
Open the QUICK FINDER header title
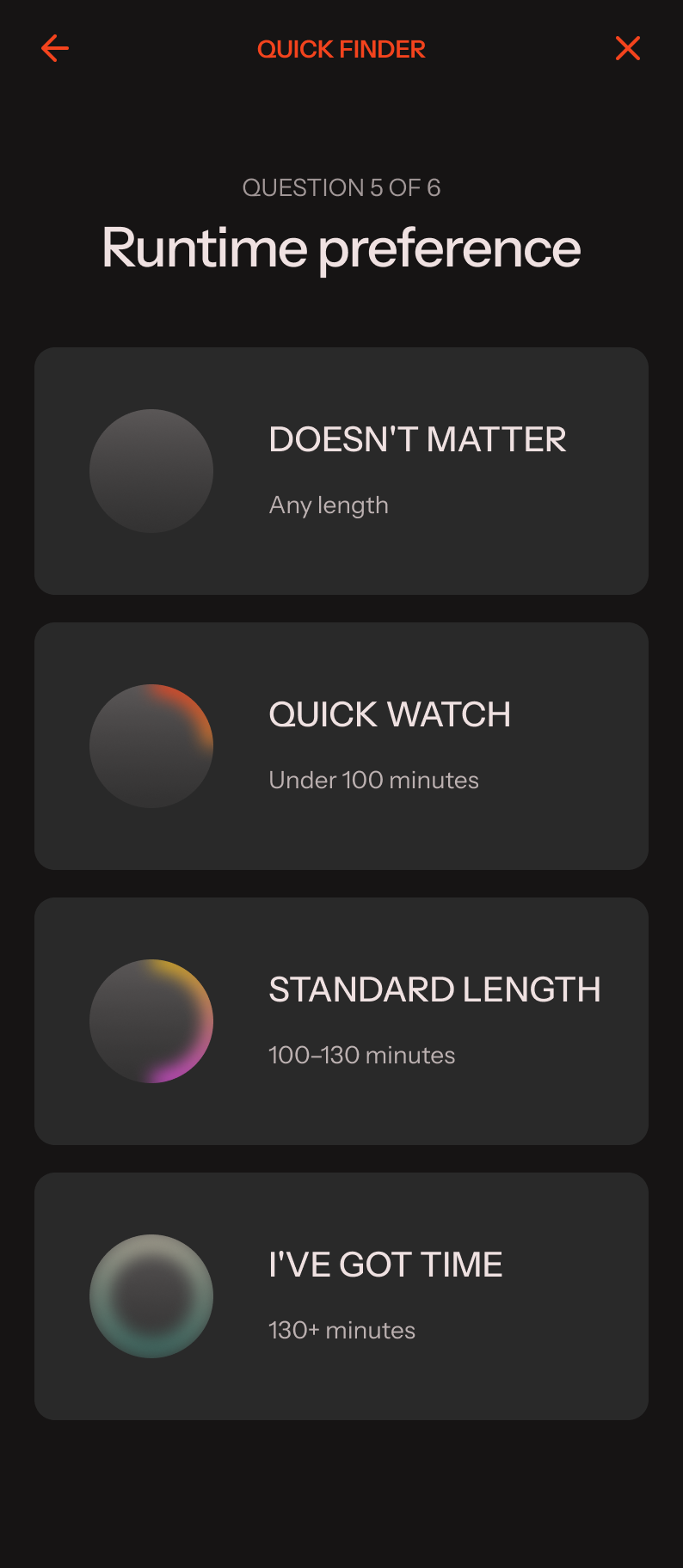341,49
